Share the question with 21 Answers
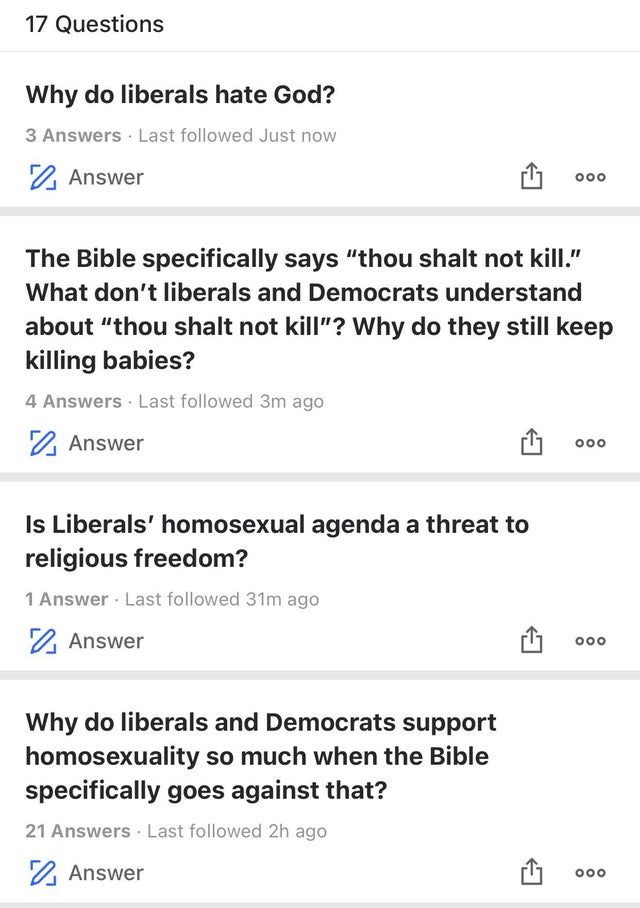This screenshot has height=908, width=640. pyautogui.click(x=530, y=873)
